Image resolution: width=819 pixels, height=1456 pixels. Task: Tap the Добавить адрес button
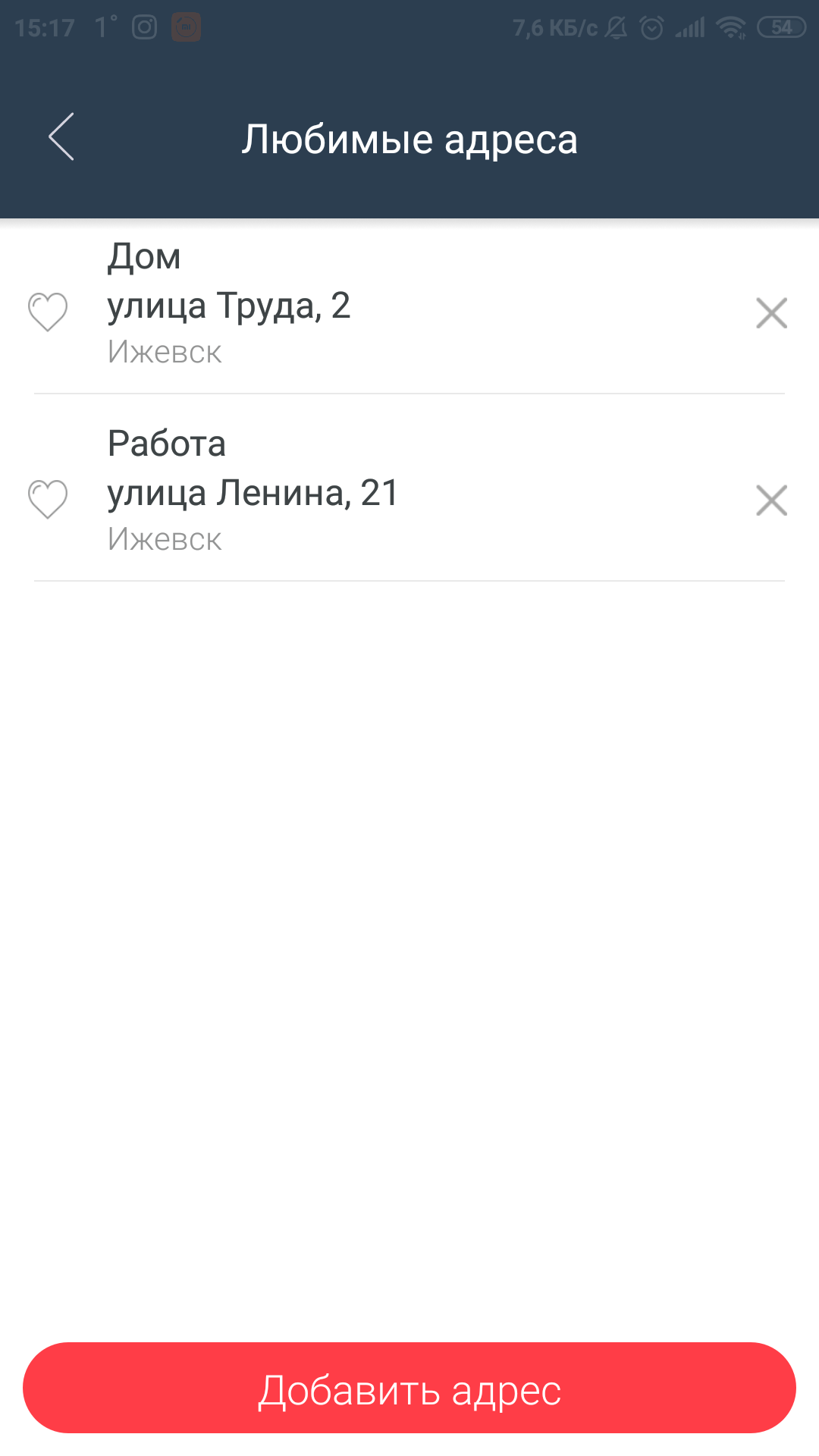409,1389
